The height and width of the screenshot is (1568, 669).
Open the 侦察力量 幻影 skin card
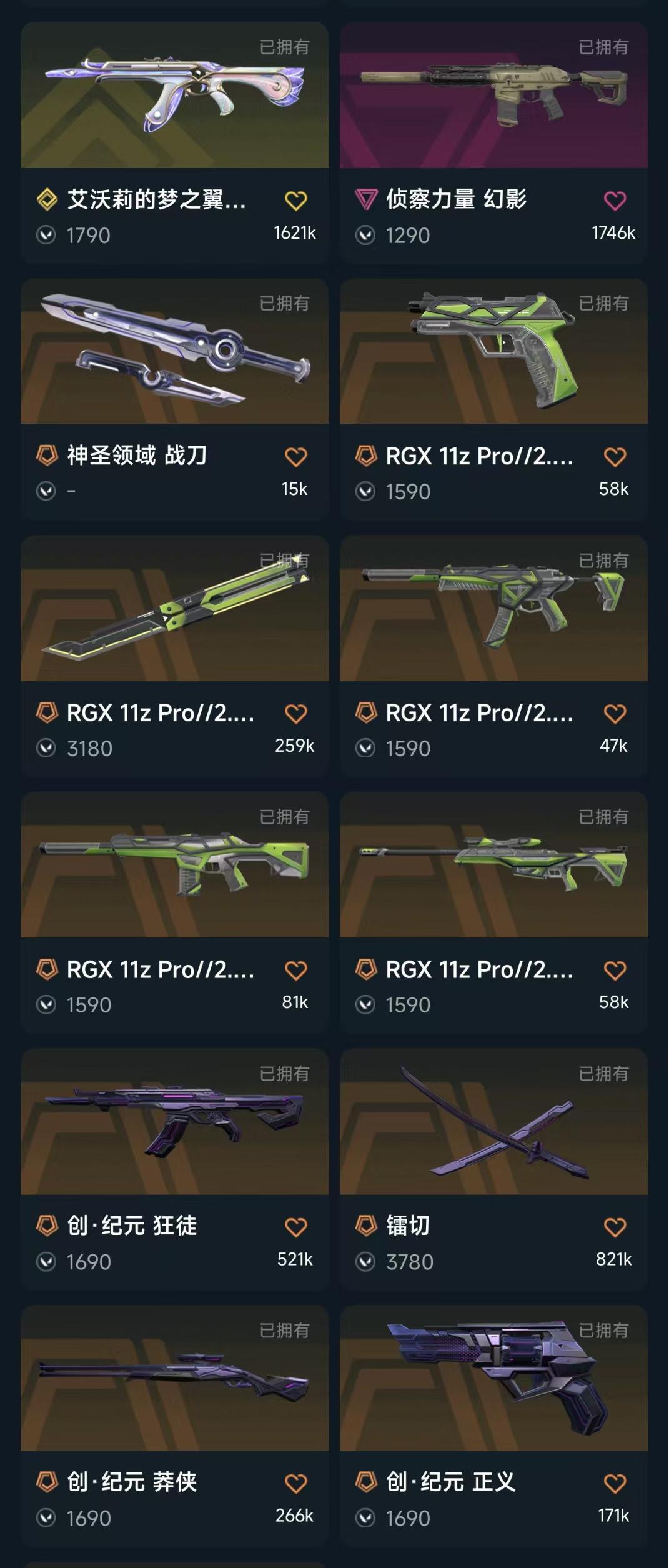pyautogui.click(x=493, y=96)
